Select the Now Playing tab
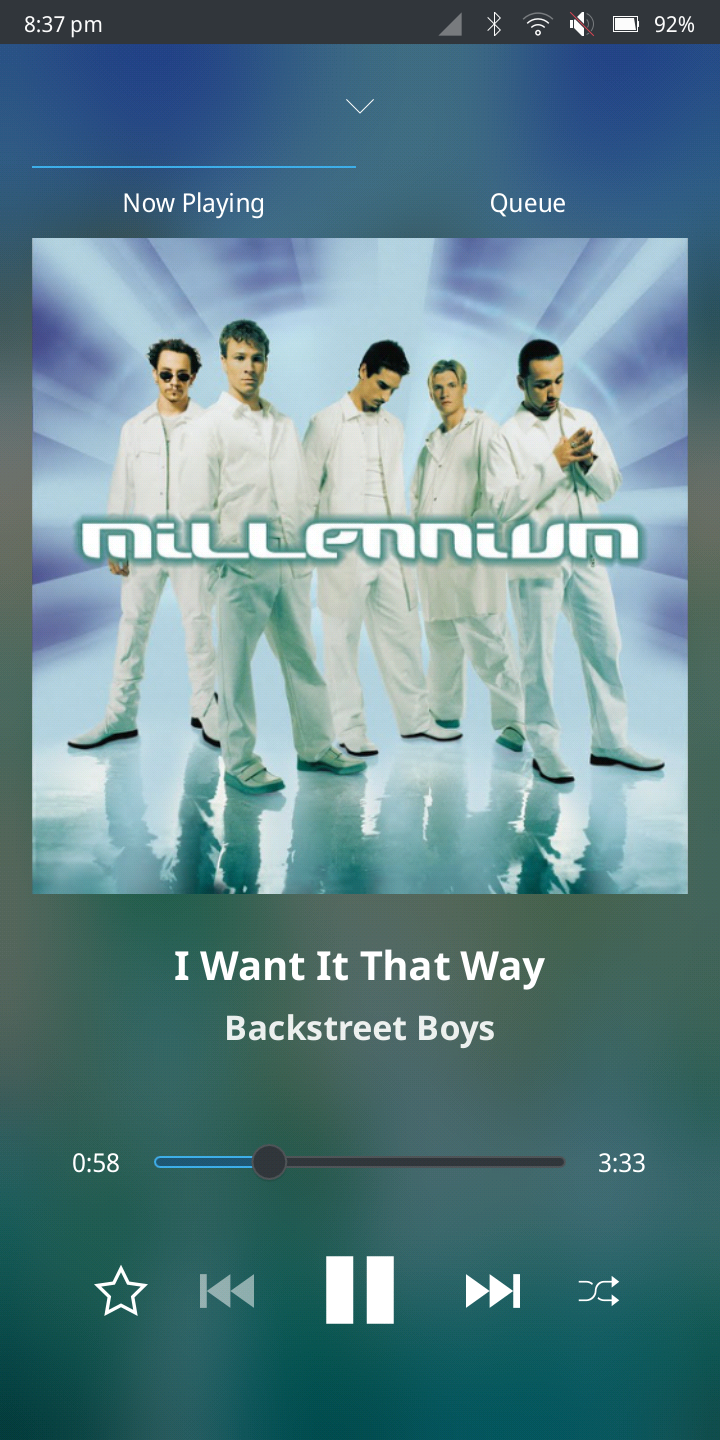Screen dimensions: 720x1440 193,203
